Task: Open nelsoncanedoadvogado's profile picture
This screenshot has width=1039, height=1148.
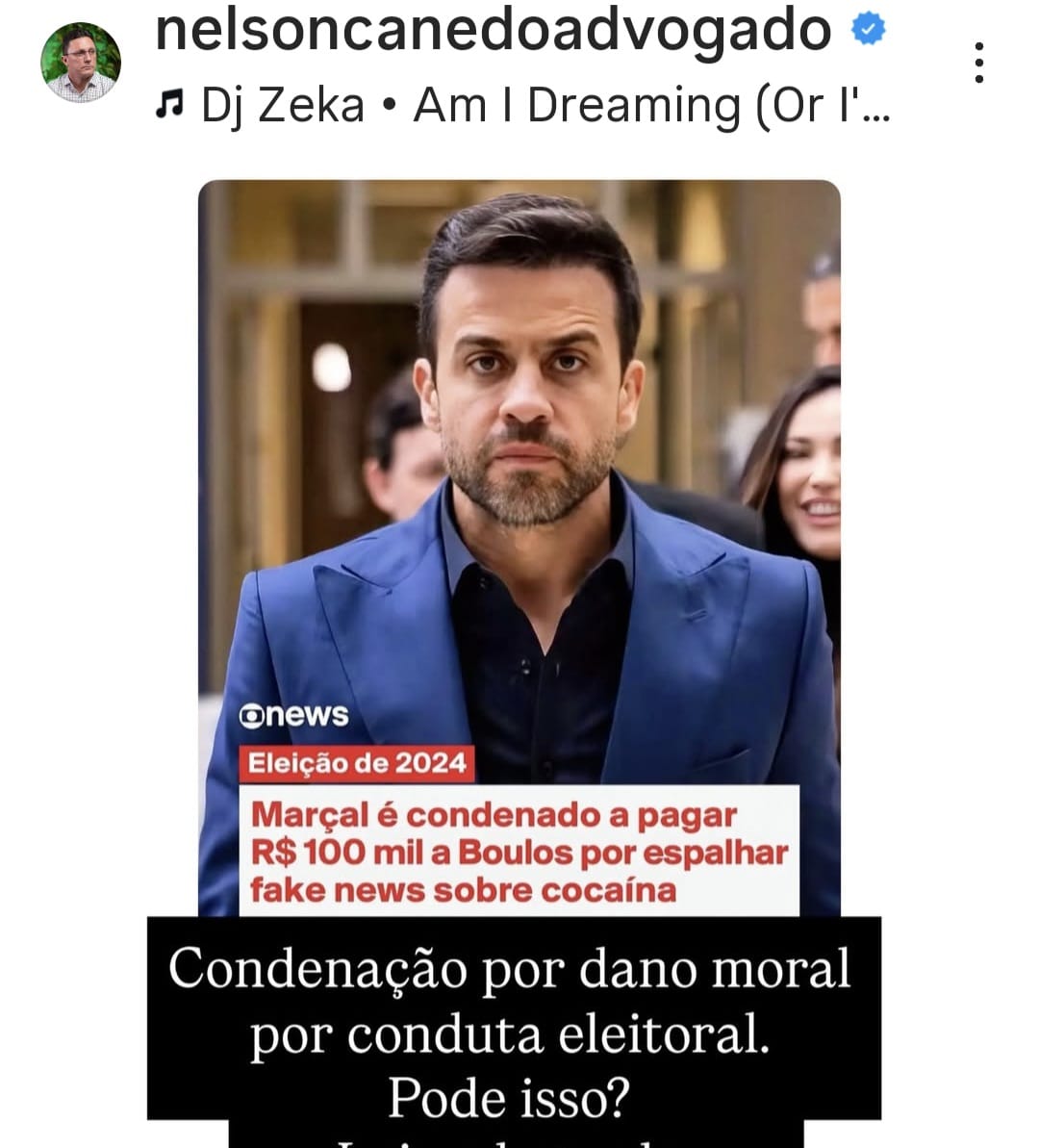Action: pyautogui.click(x=81, y=63)
